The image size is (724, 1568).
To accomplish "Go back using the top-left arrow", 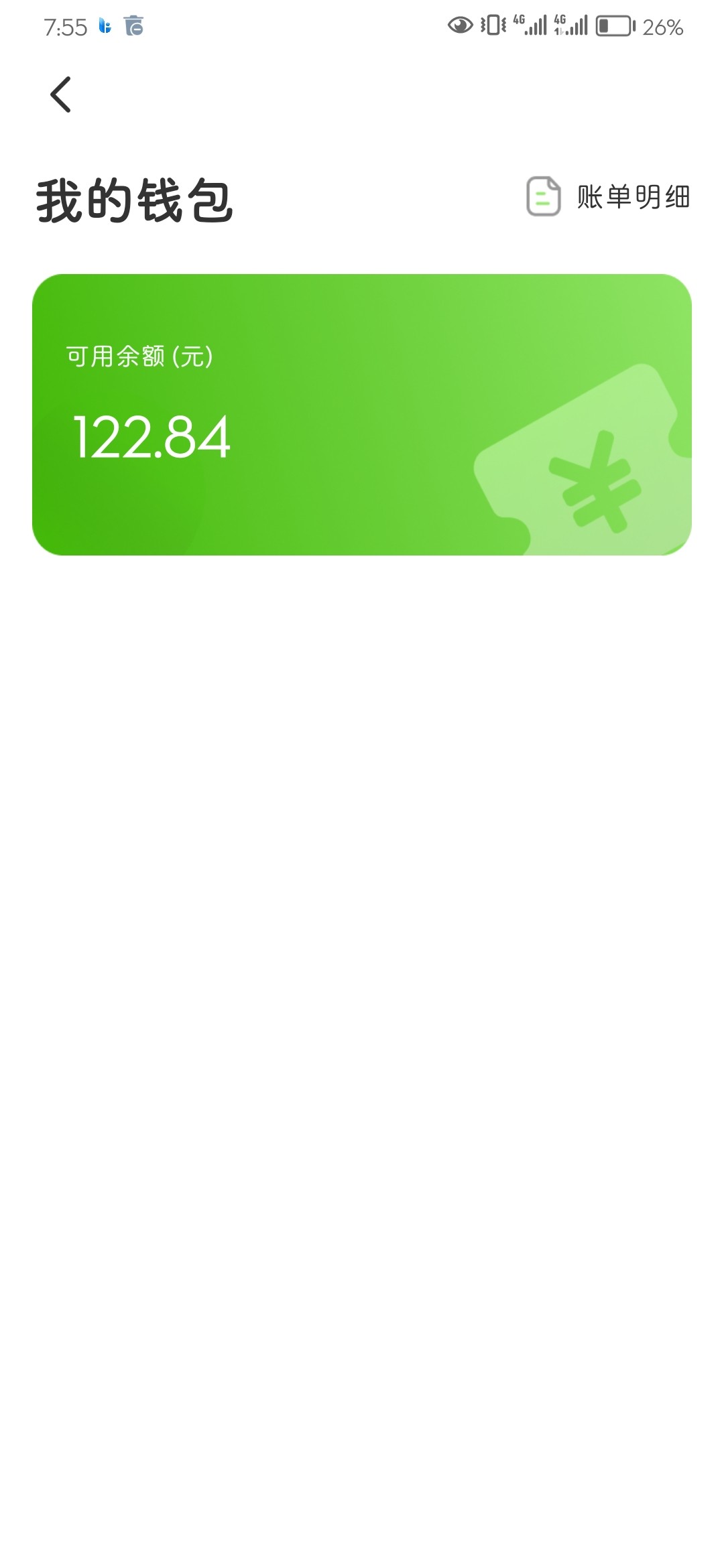I will (x=60, y=94).
